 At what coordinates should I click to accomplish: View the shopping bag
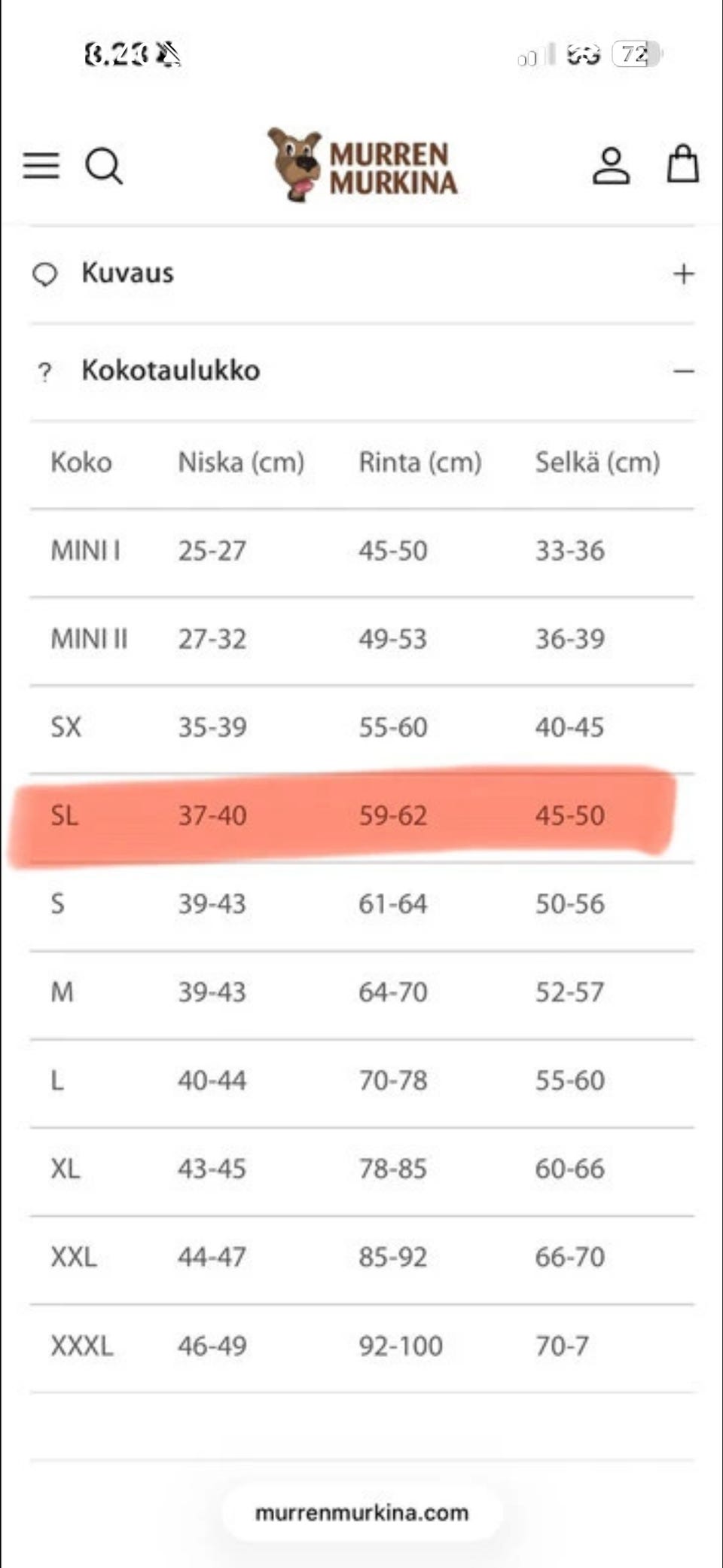click(x=682, y=164)
